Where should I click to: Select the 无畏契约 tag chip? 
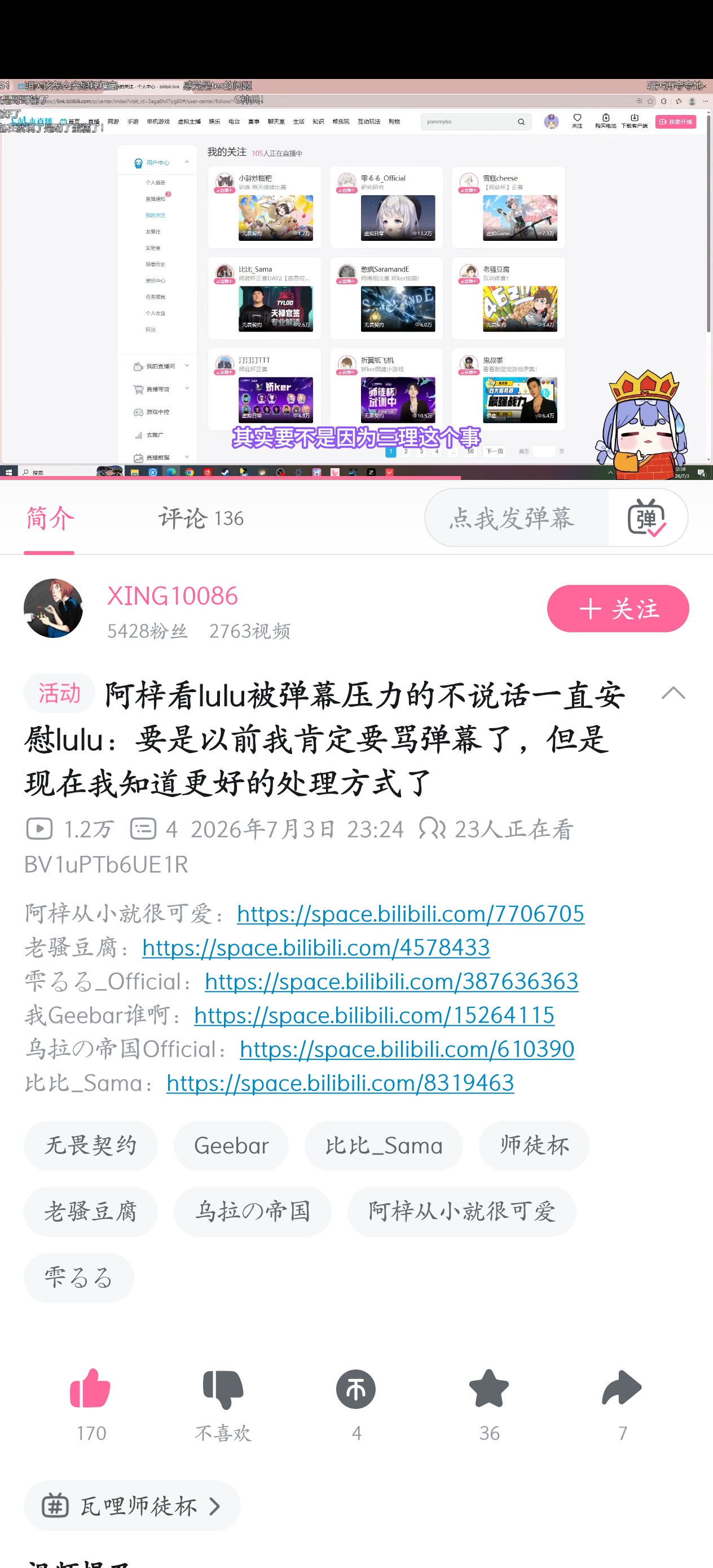[91, 1145]
